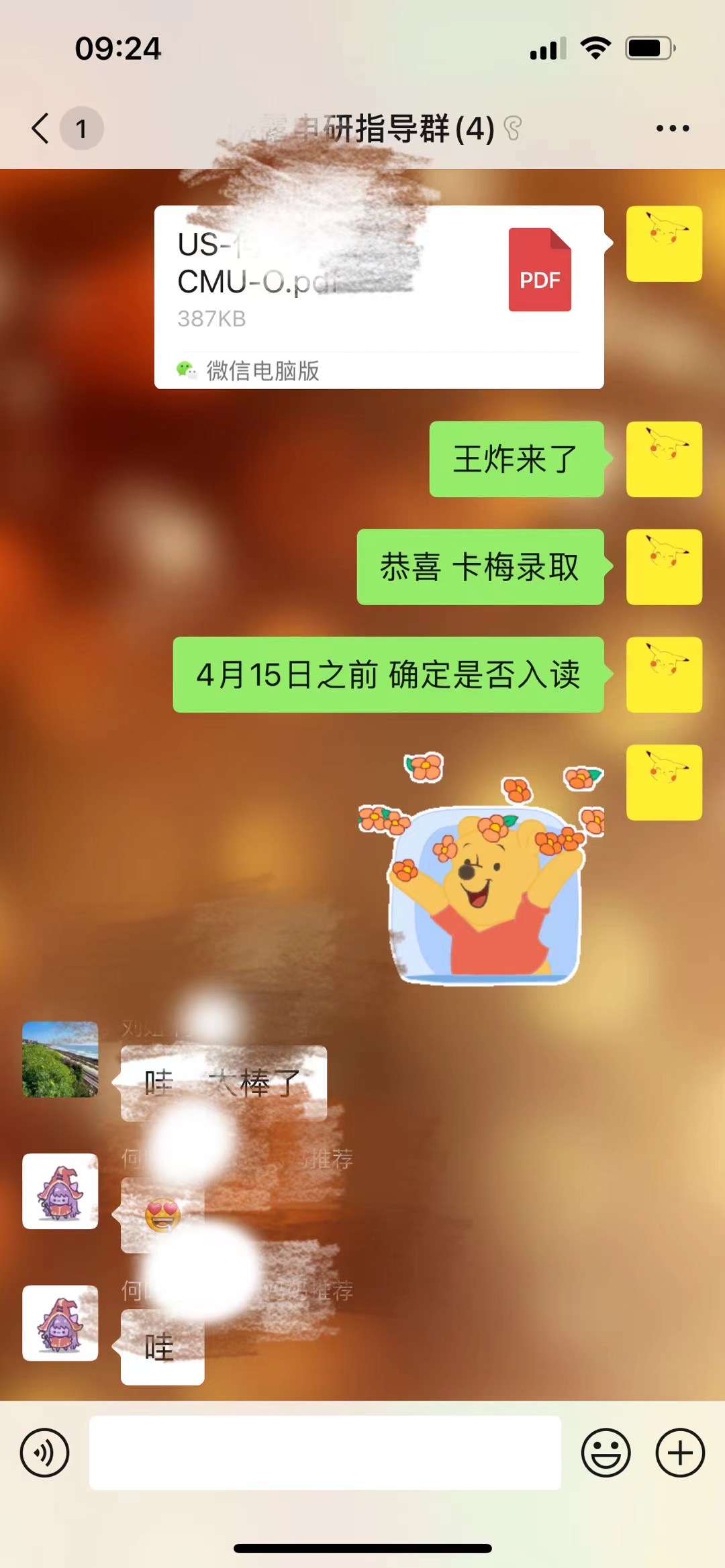Screen dimensions: 725x1568
Task: Open the group chat's three-dot menu
Action: pyautogui.click(x=672, y=128)
